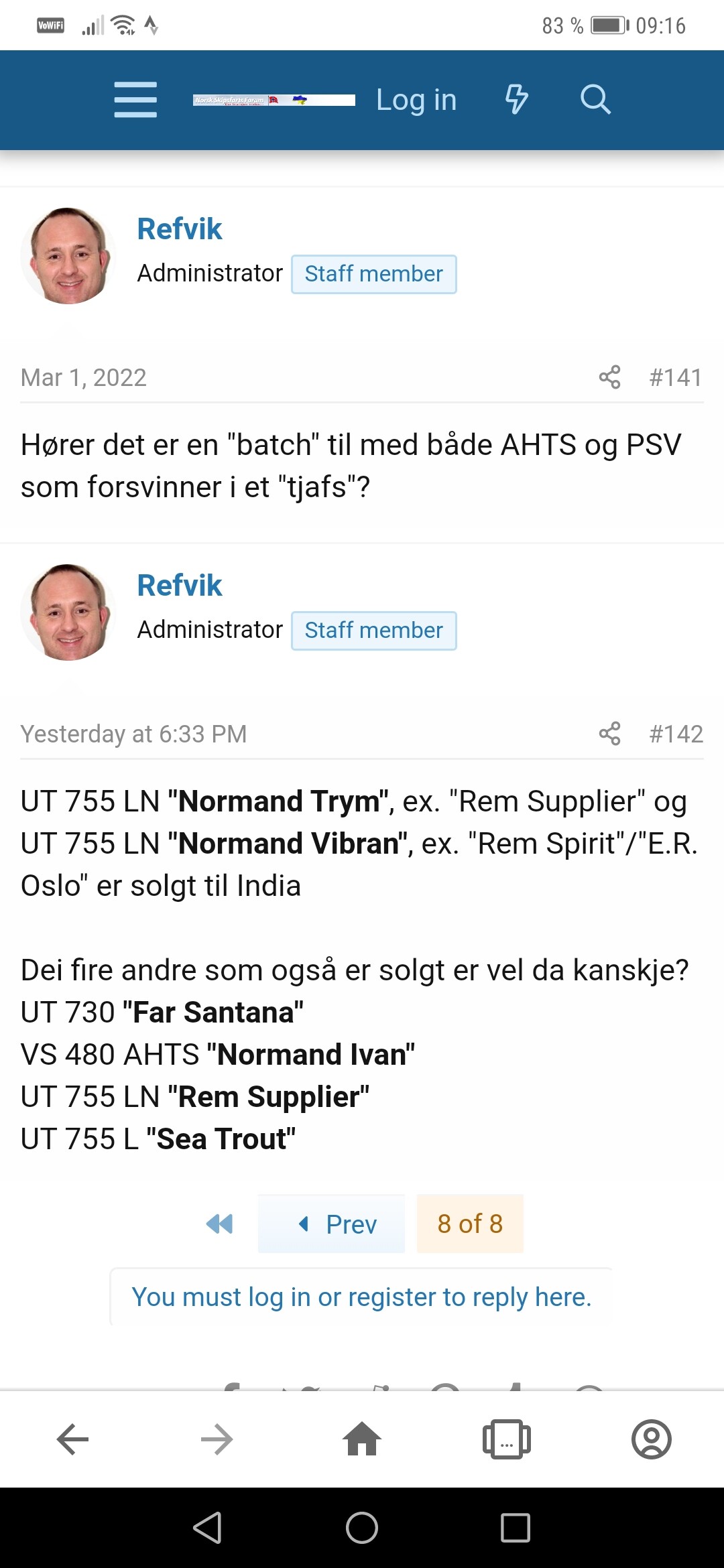
Task: Open the browser home page
Action: (362, 1439)
